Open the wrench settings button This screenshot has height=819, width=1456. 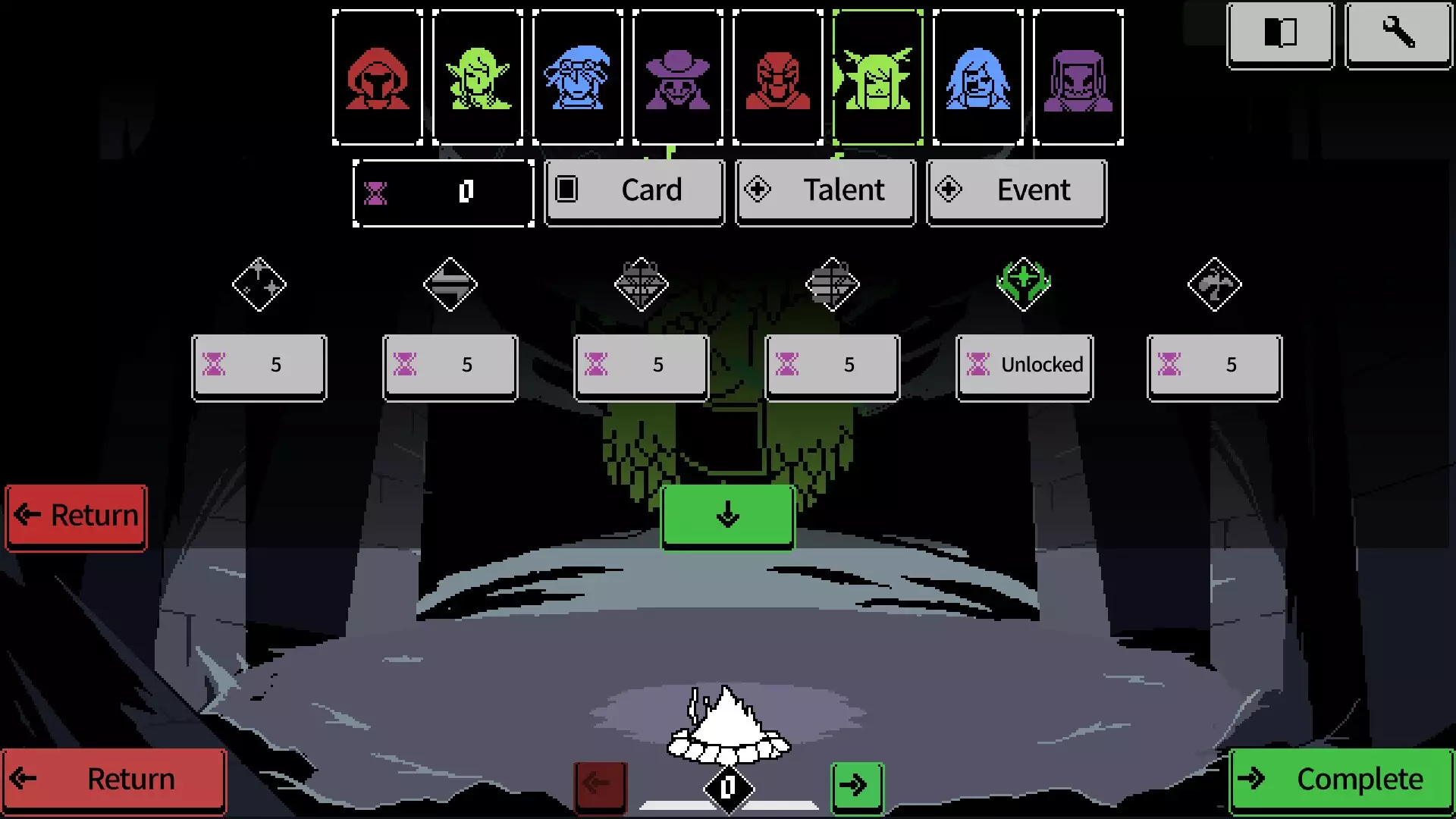(1398, 34)
